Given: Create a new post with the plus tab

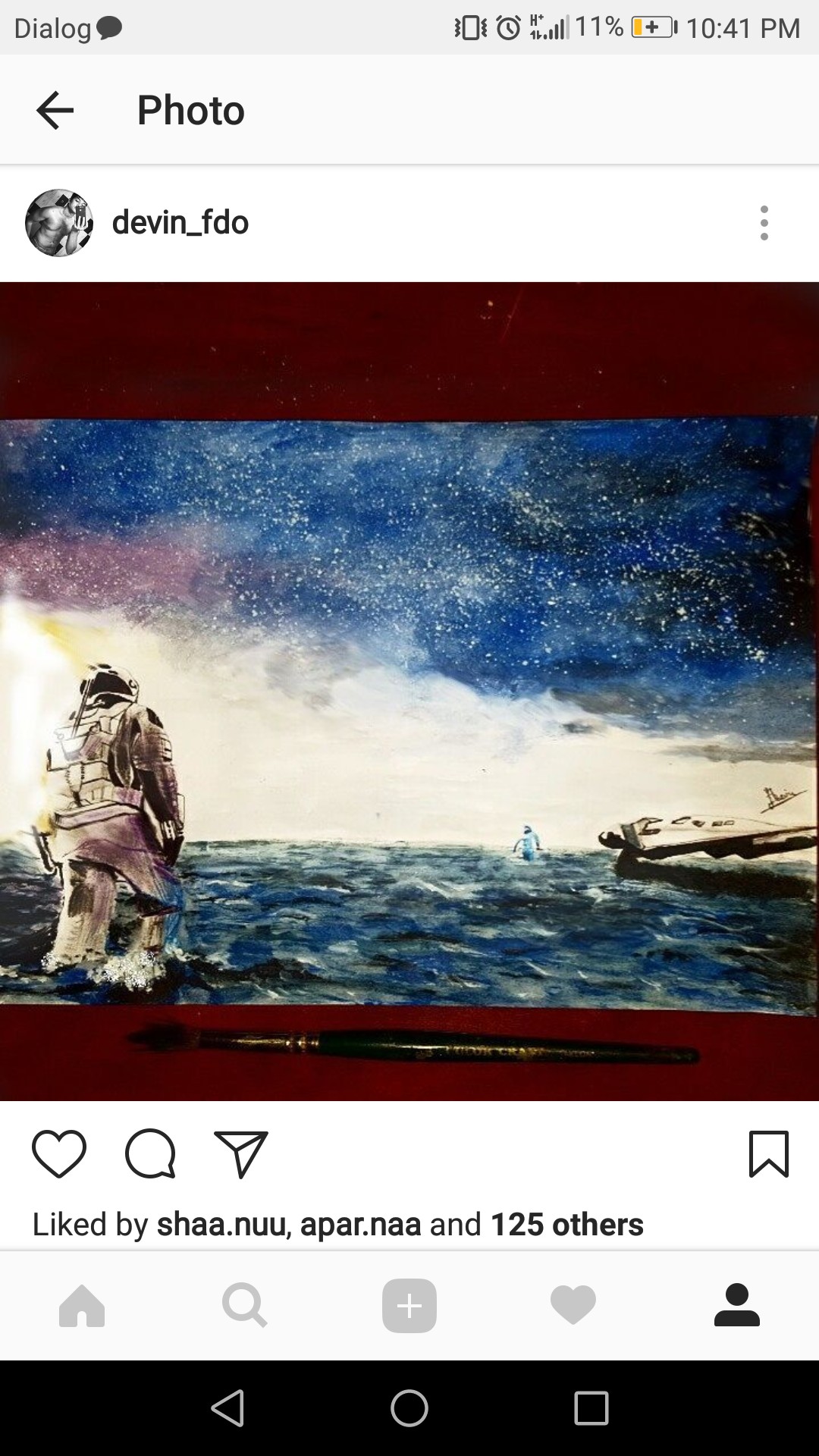Looking at the screenshot, I should click(x=409, y=1306).
